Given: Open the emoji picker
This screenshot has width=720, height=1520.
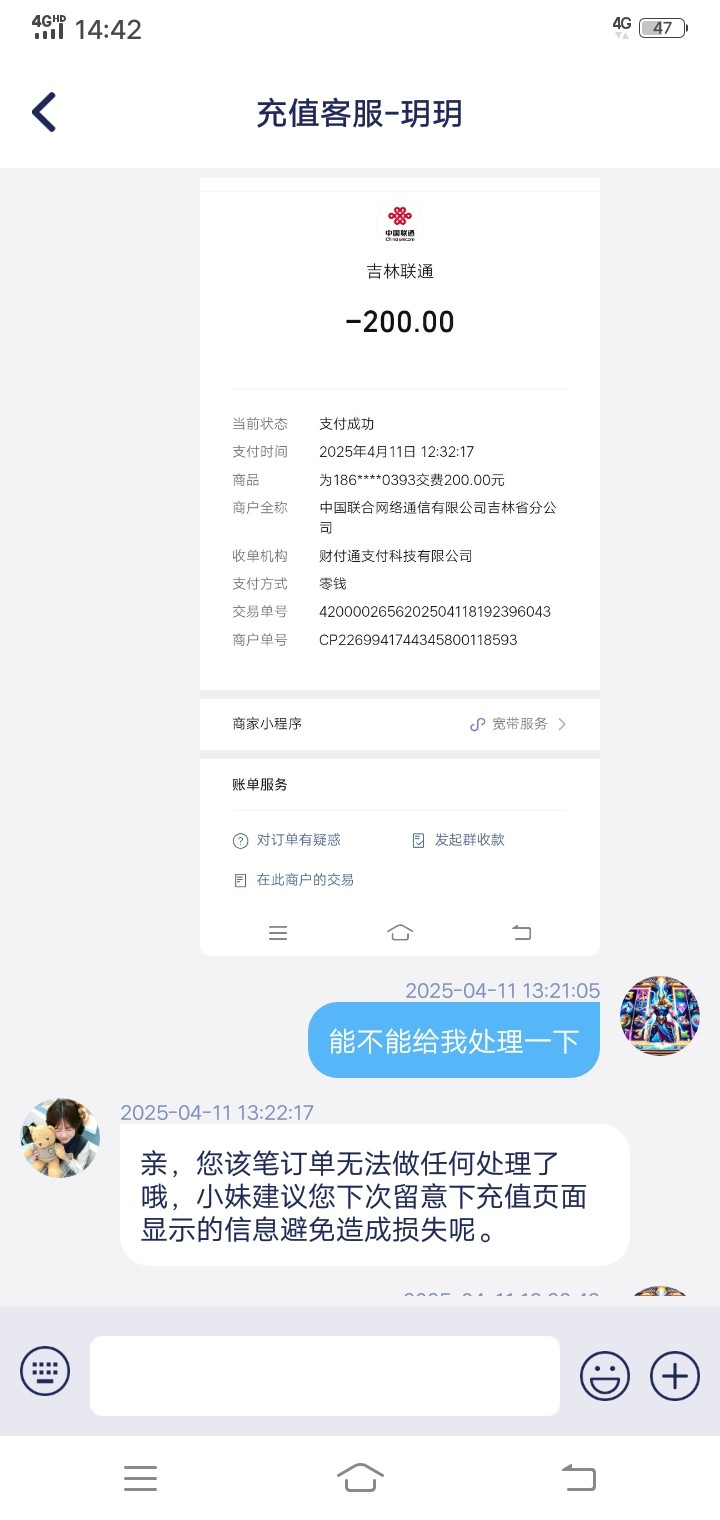Looking at the screenshot, I should 605,1376.
